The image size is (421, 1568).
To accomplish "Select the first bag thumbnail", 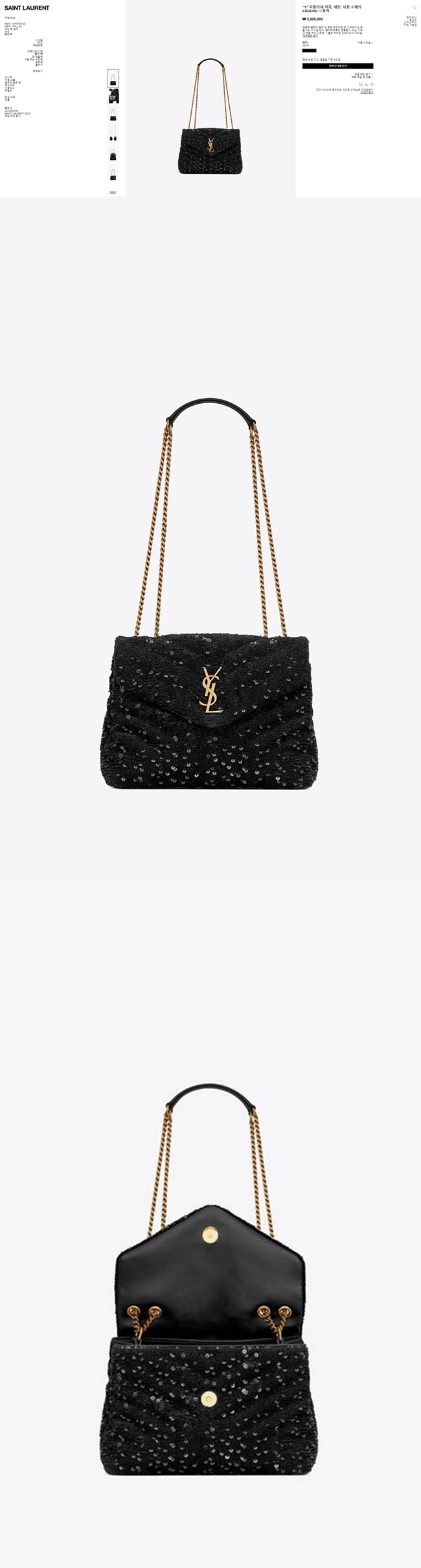I will pyautogui.click(x=113, y=79).
